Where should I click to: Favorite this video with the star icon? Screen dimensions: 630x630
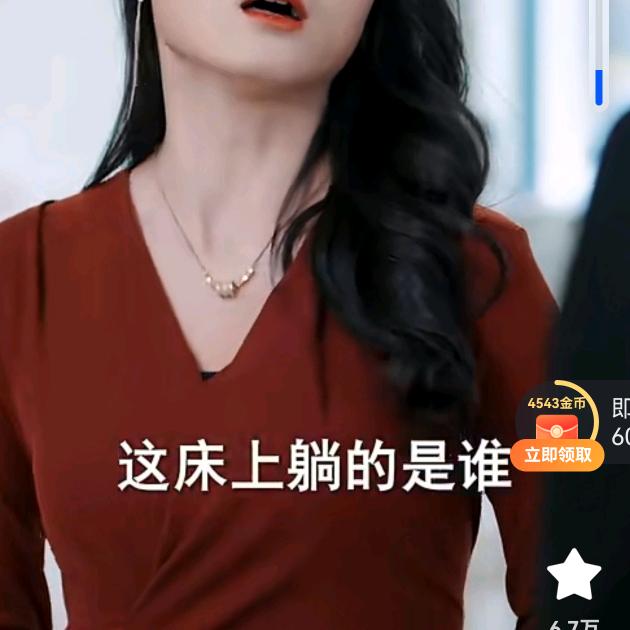(574, 575)
